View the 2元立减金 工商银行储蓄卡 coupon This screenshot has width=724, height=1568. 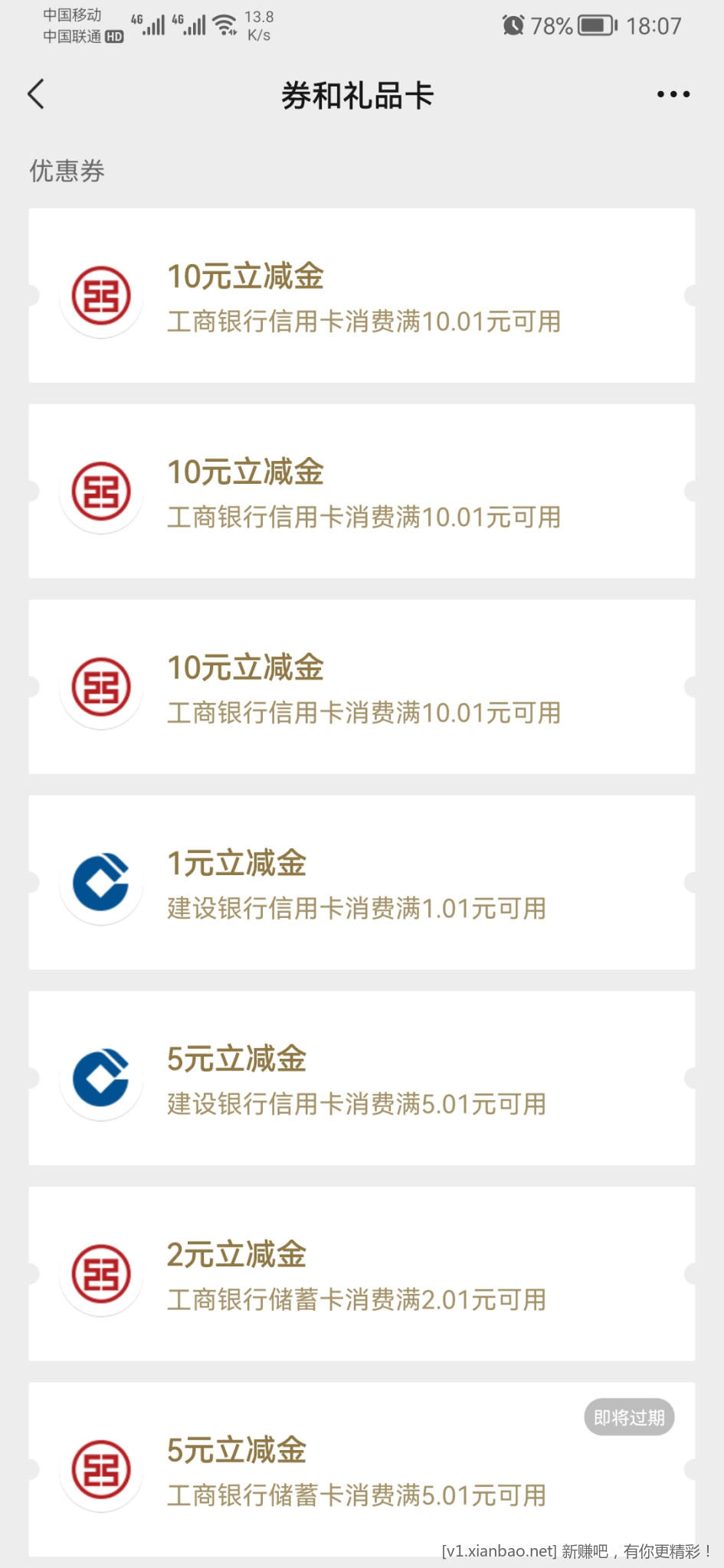click(x=362, y=1274)
